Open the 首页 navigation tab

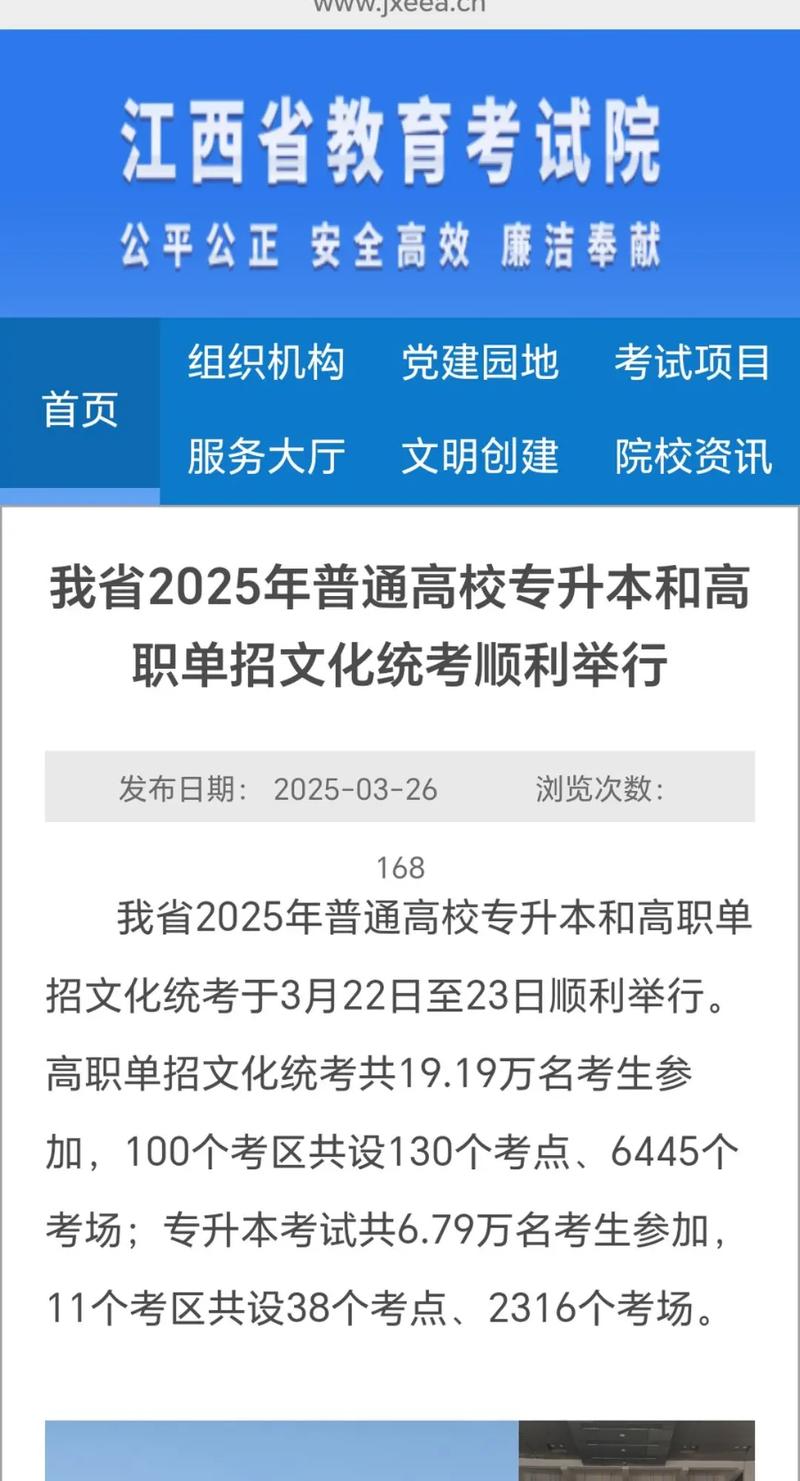point(80,408)
